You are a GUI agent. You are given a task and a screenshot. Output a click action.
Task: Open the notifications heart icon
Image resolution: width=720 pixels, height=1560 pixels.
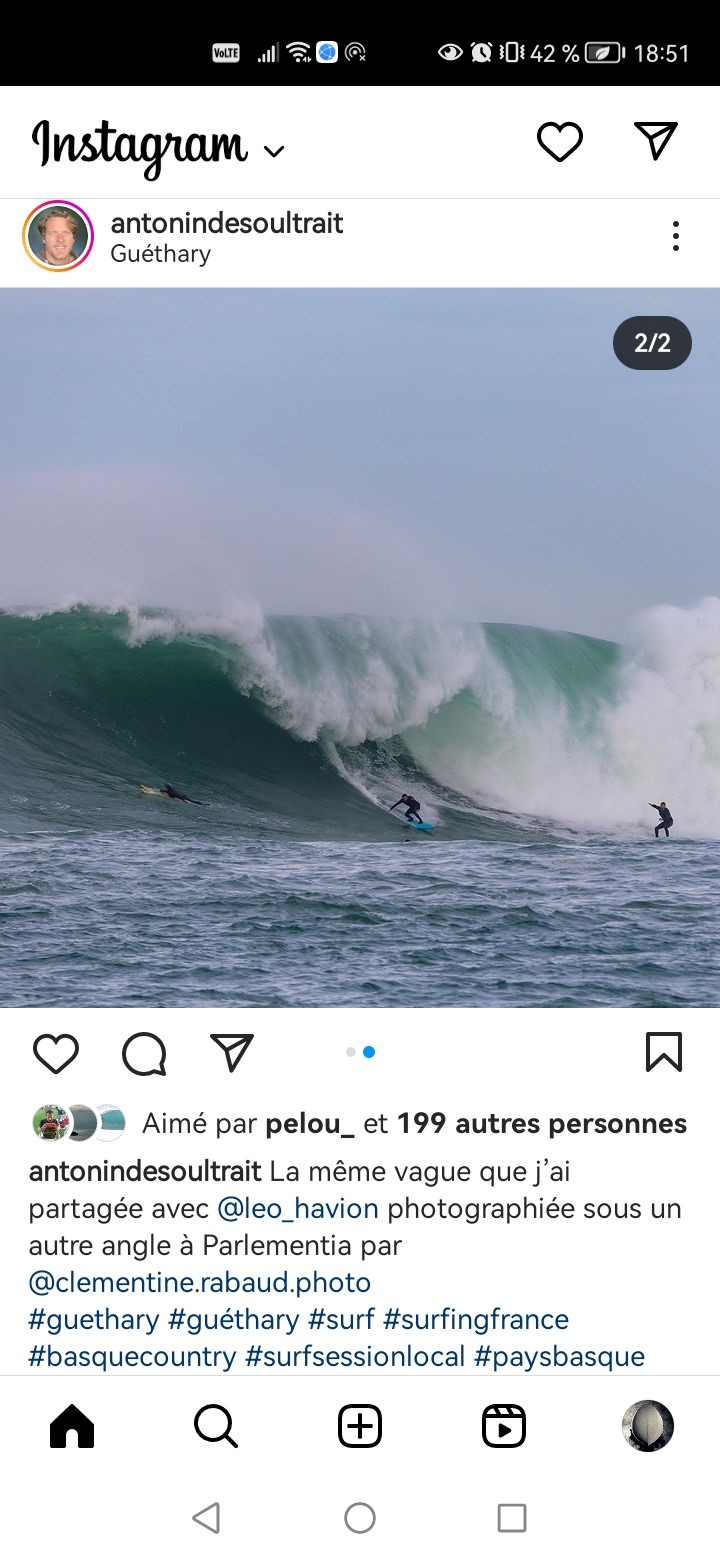point(559,142)
